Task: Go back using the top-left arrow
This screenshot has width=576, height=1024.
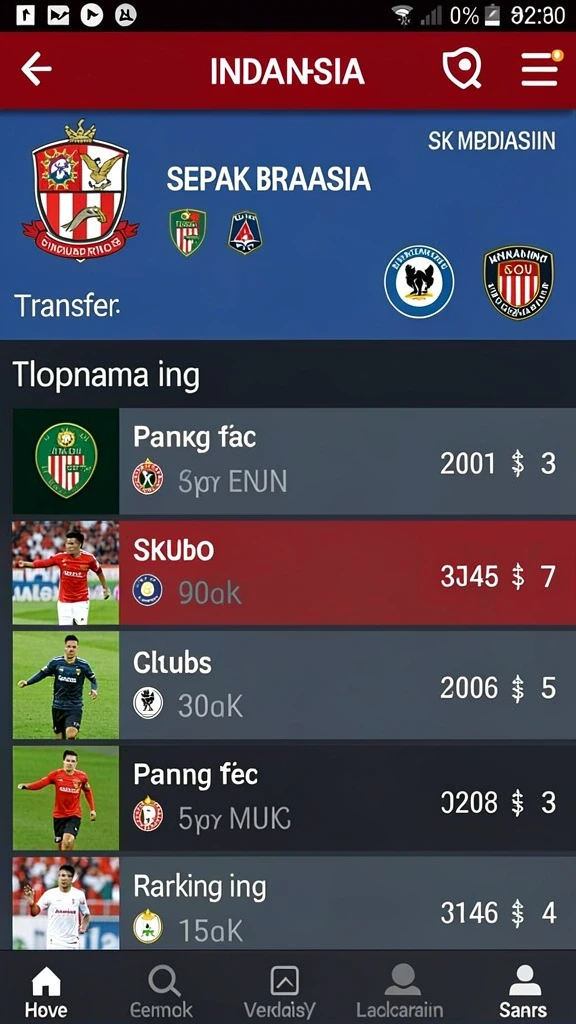Action: pos(36,69)
